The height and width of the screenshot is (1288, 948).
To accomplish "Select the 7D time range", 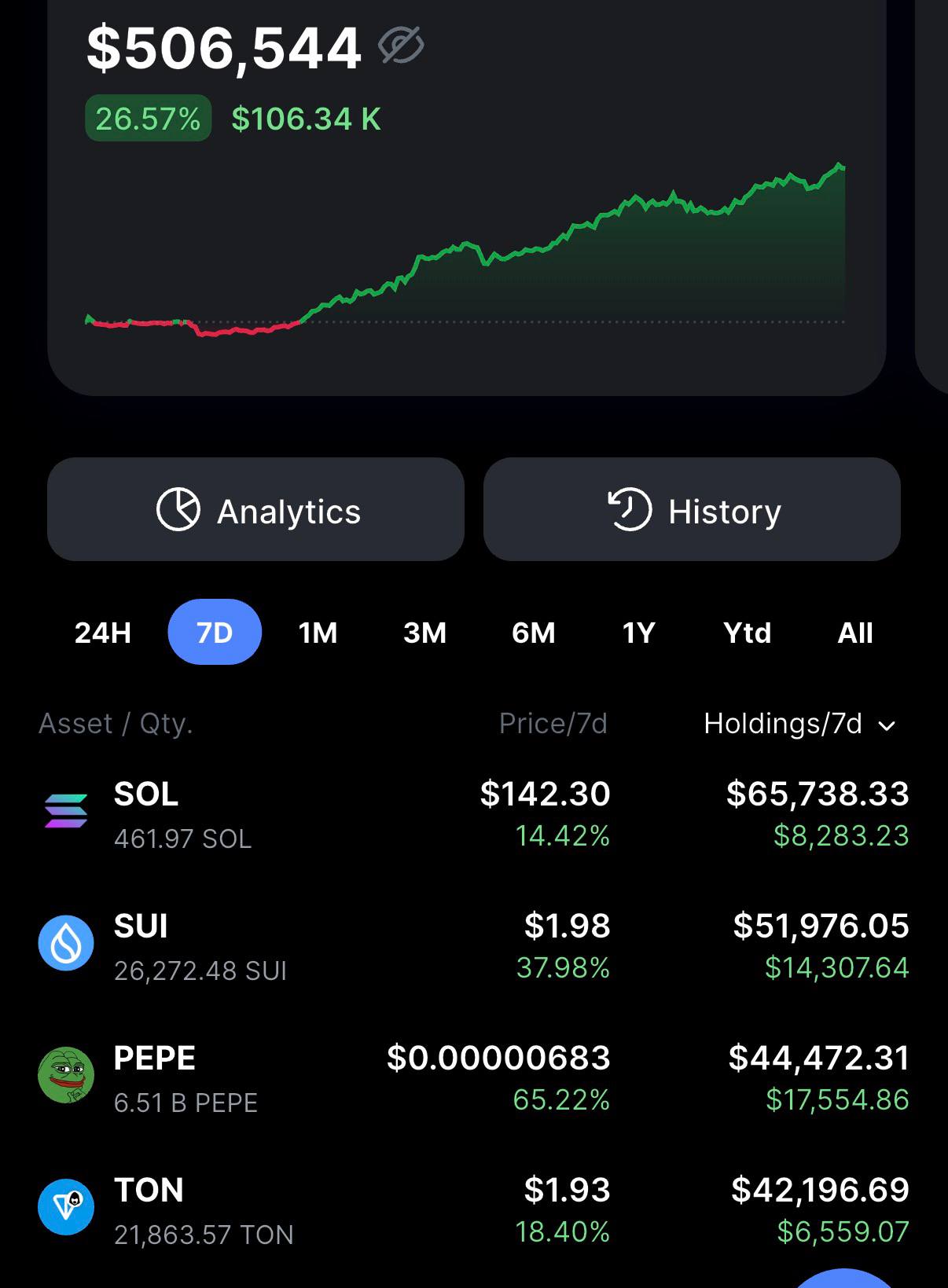I will pos(215,632).
